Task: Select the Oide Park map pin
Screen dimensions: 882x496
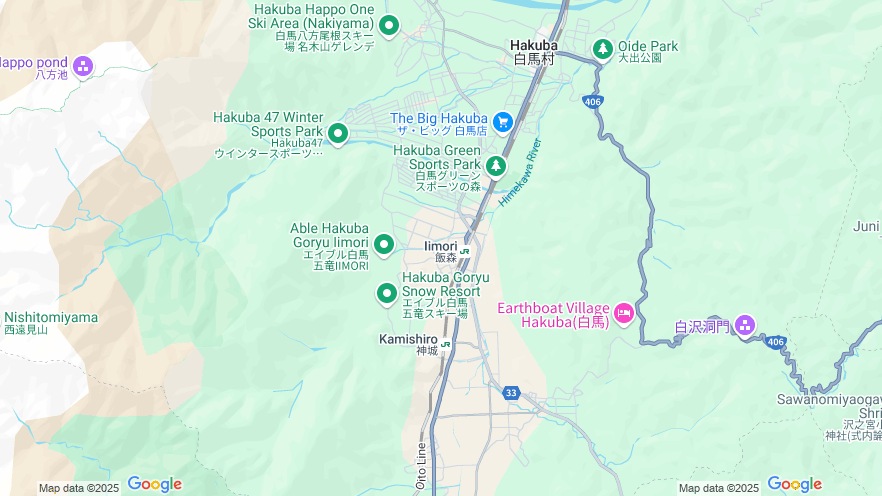Action: click(602, 47)
